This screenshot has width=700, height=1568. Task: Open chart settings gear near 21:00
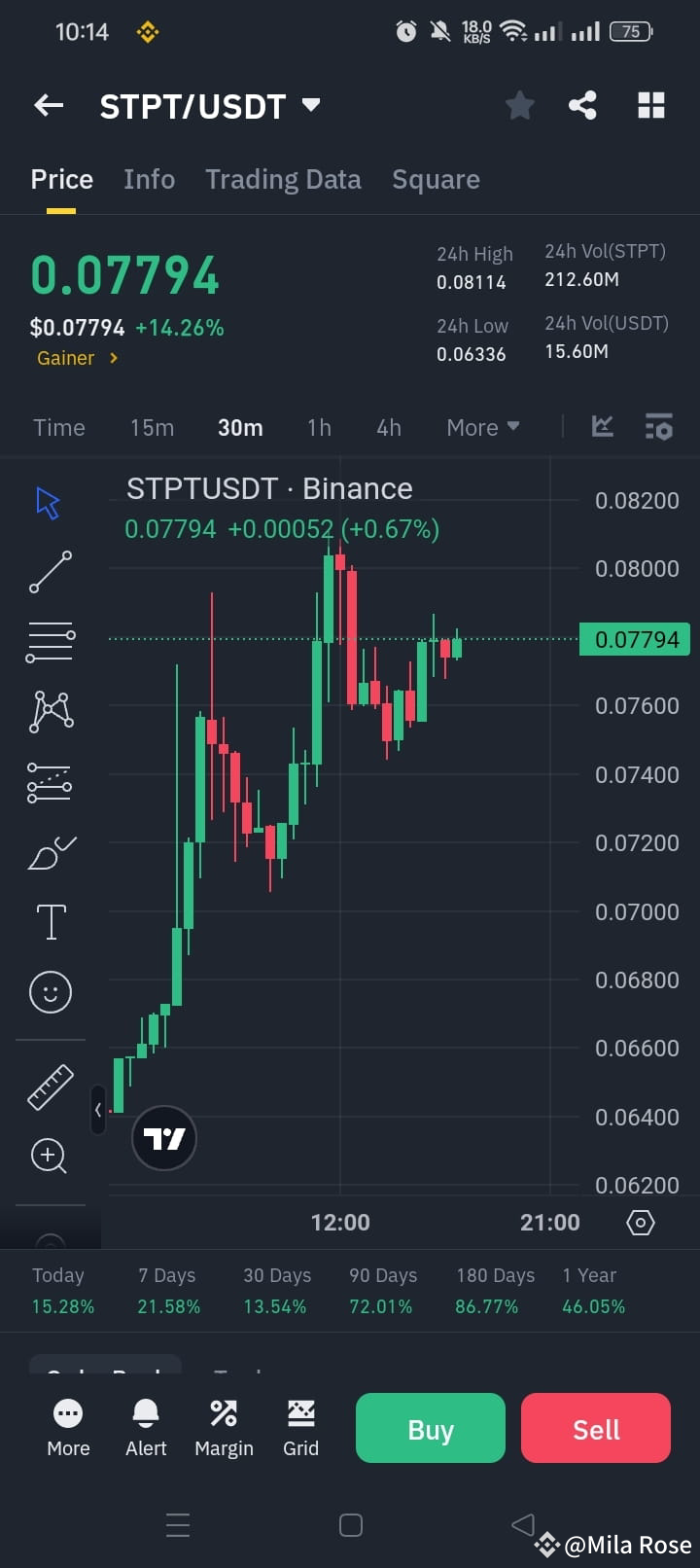coord(640,1222)
